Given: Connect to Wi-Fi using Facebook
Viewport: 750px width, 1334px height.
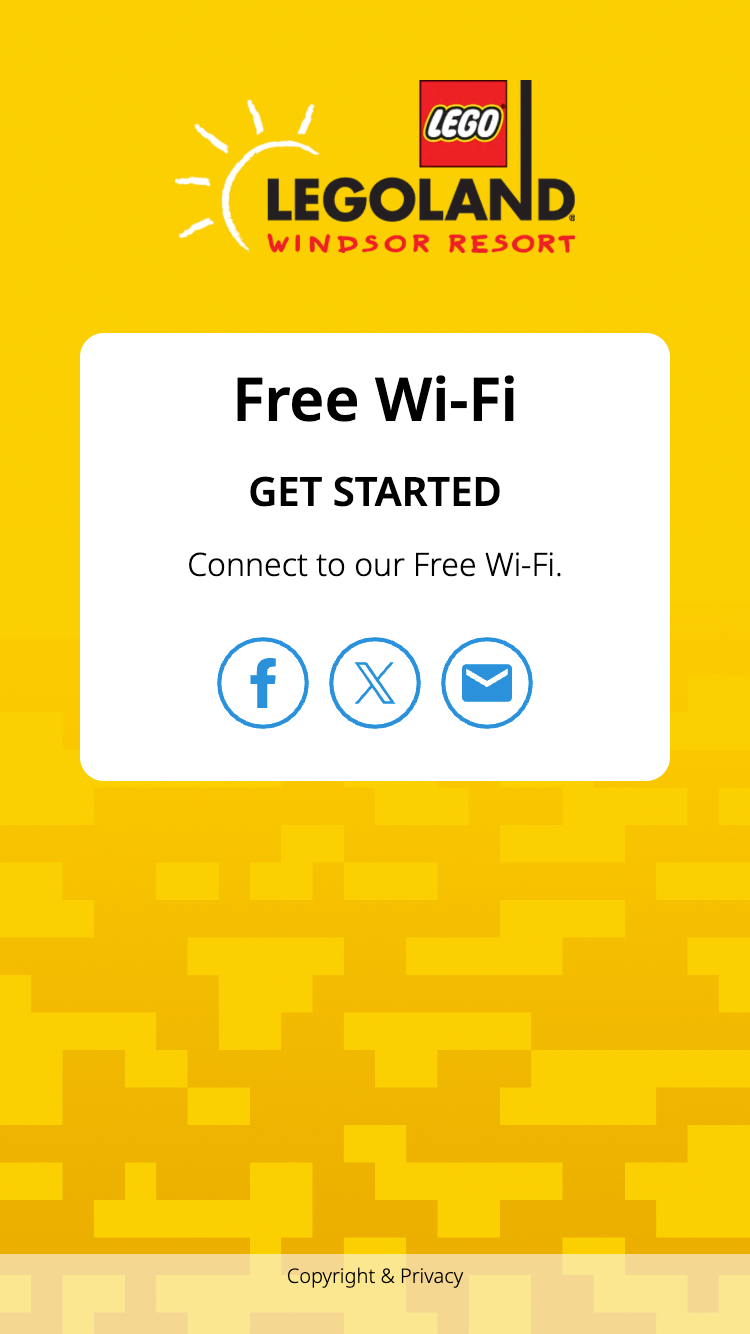Looking at the screenshot, I should pos(263,683).
